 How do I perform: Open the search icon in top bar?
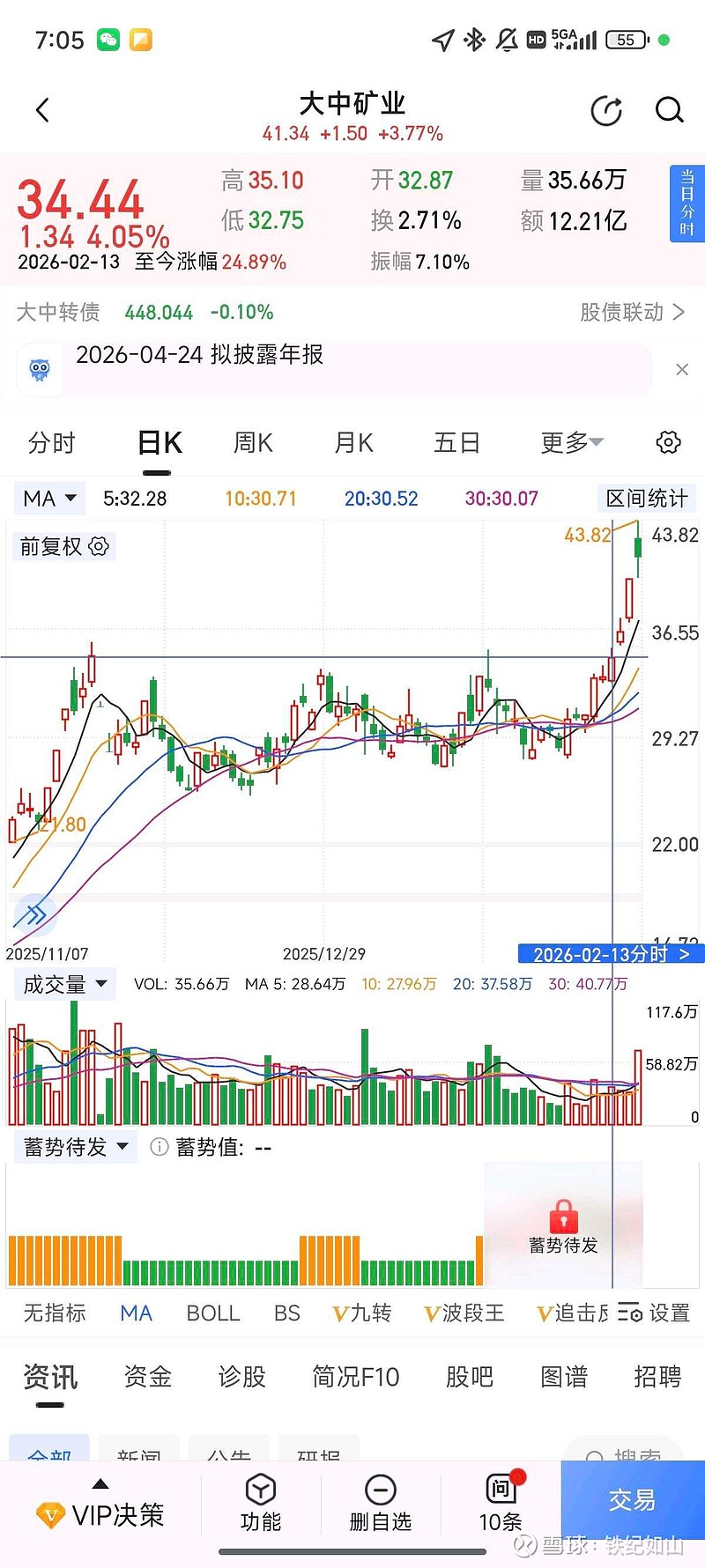pyautogui.click(x=670, y=110)
